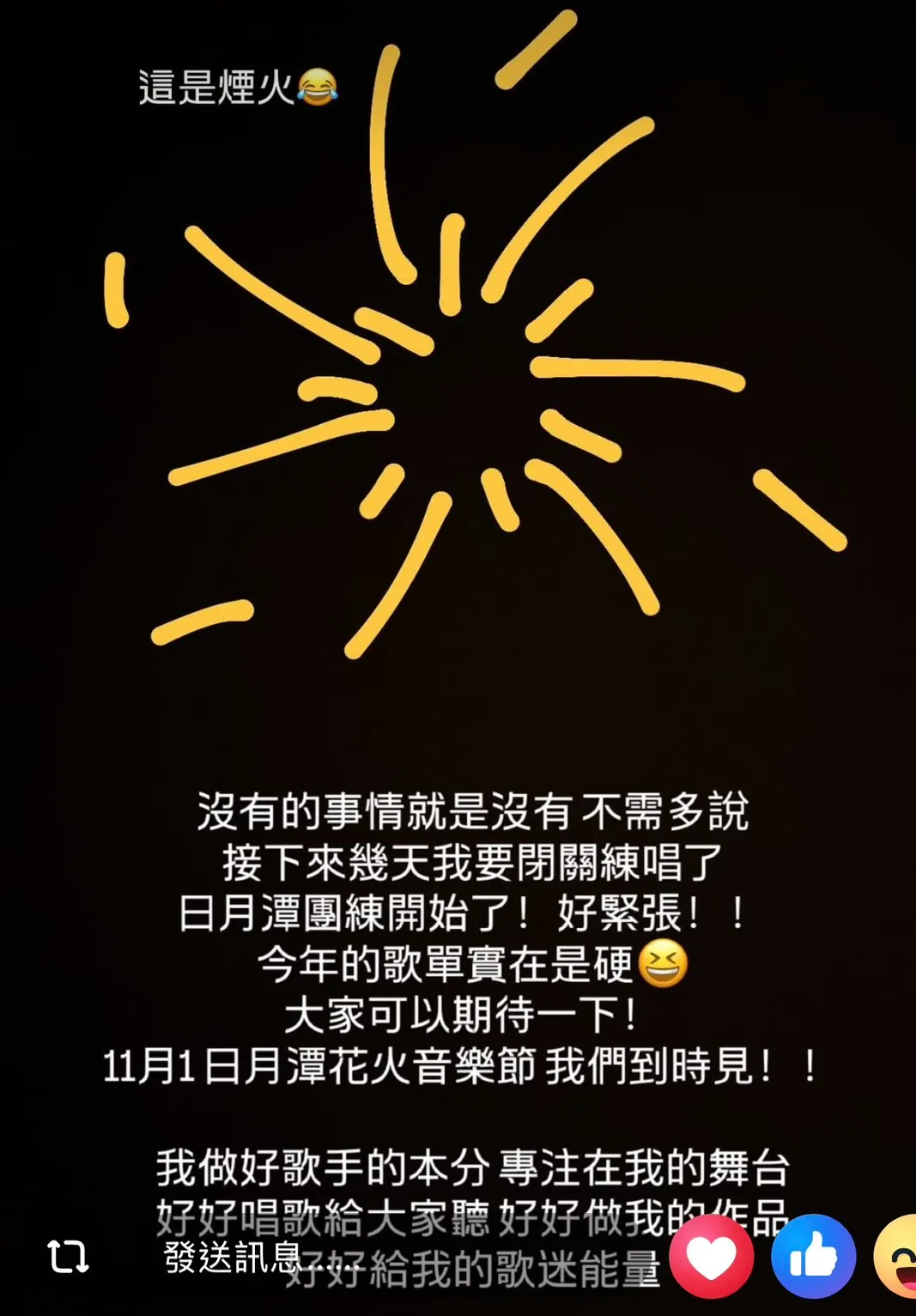This screenshot has height=1316, width=916.
Task: Tap the reshare story icon
Action: tap(68, 1257)
